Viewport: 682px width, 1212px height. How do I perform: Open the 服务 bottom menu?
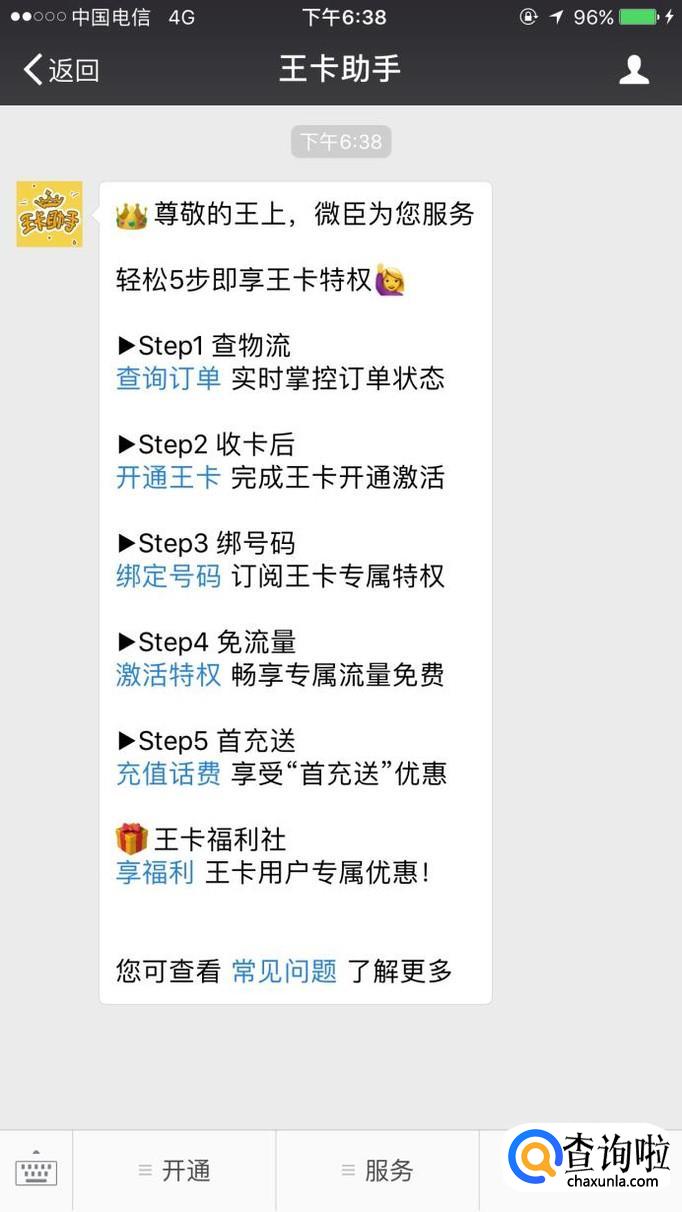click(x=377, y=1171)
